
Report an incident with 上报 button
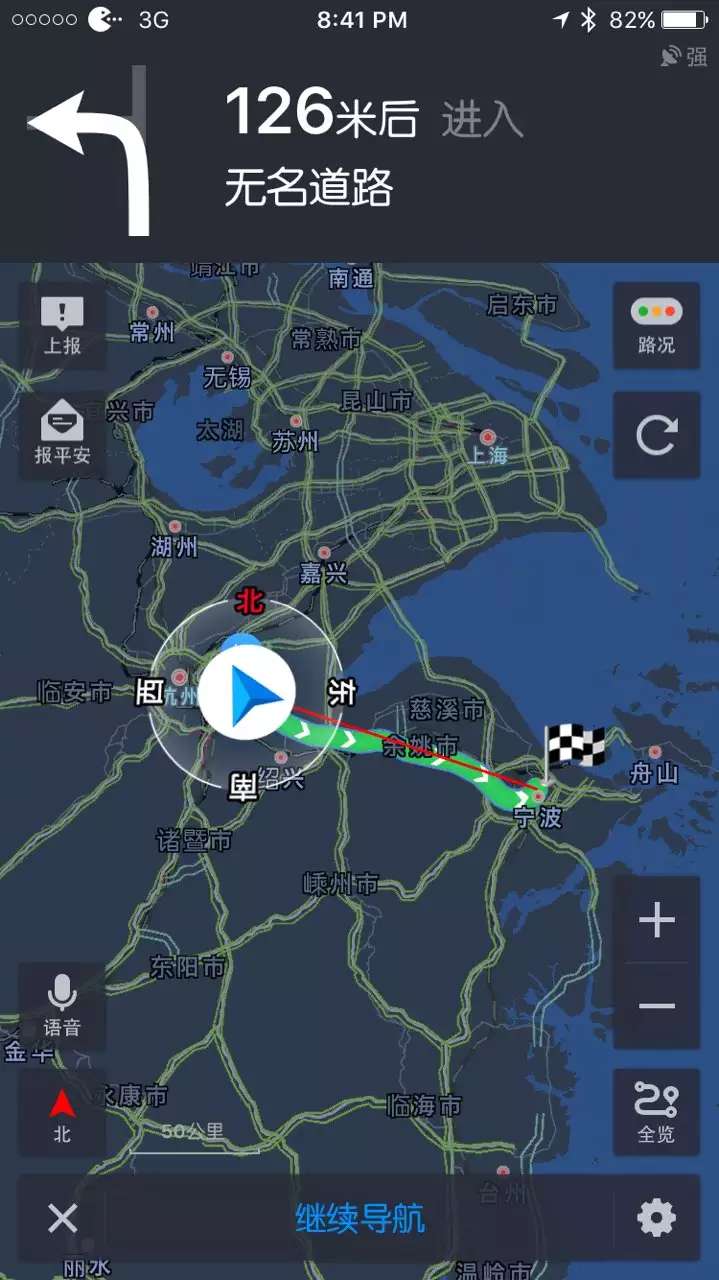tap(62, 326)
